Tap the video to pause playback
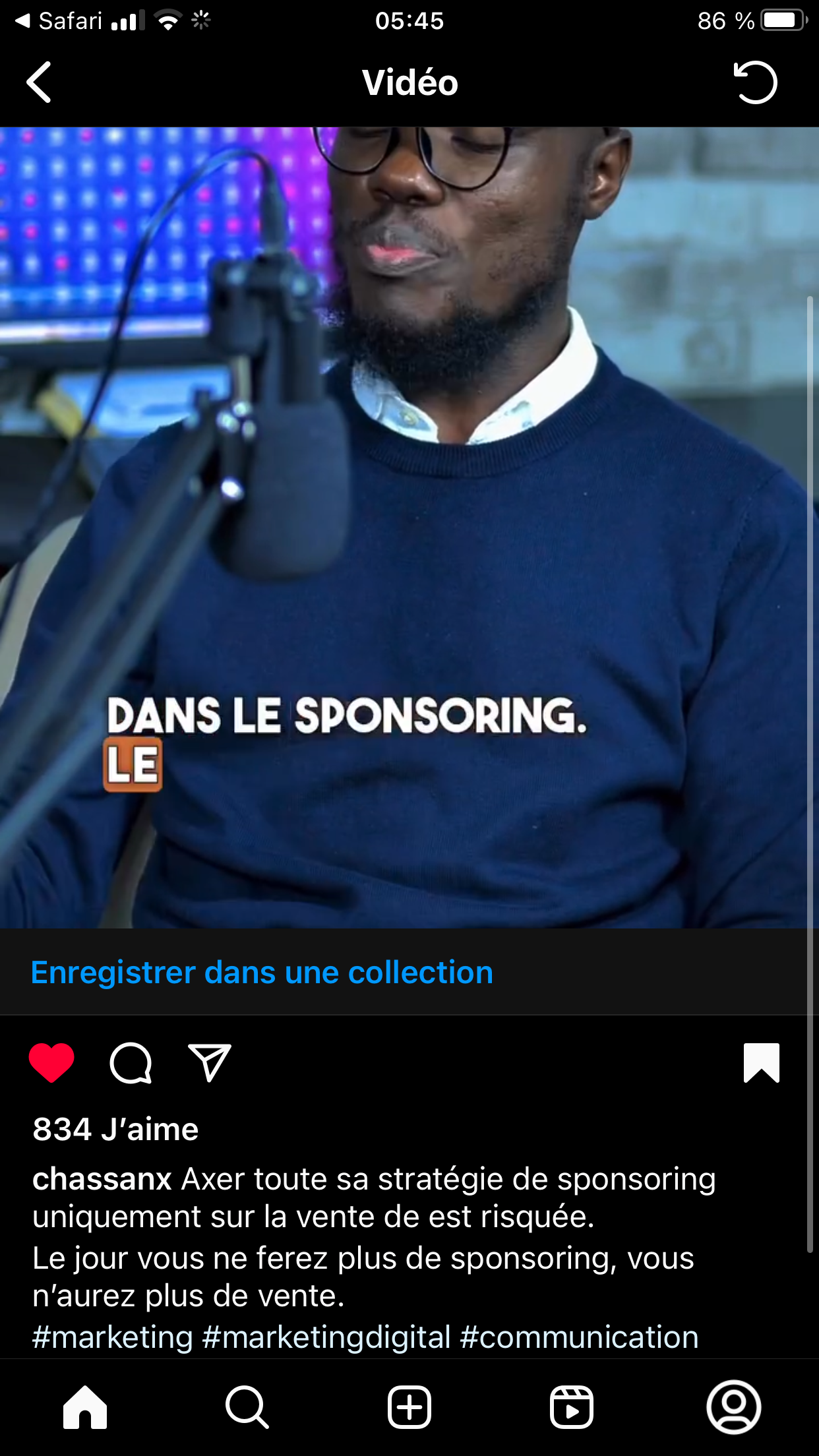 point(409,528)
